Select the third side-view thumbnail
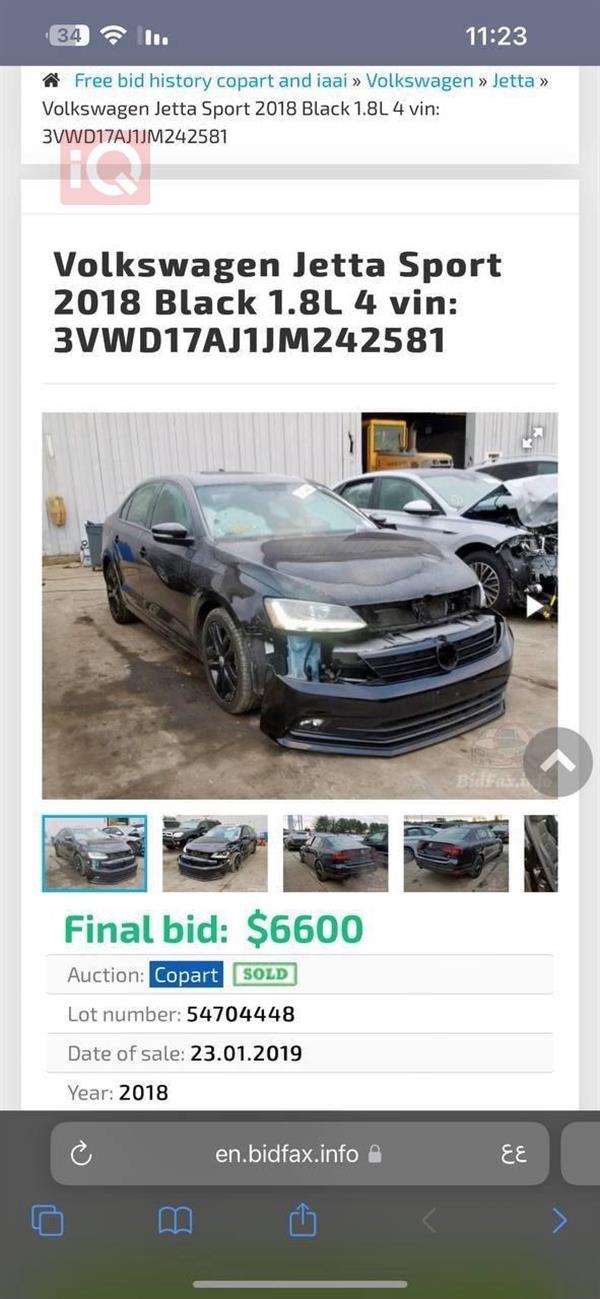This screenshot has width=600, height=1299. pos(335,853)
